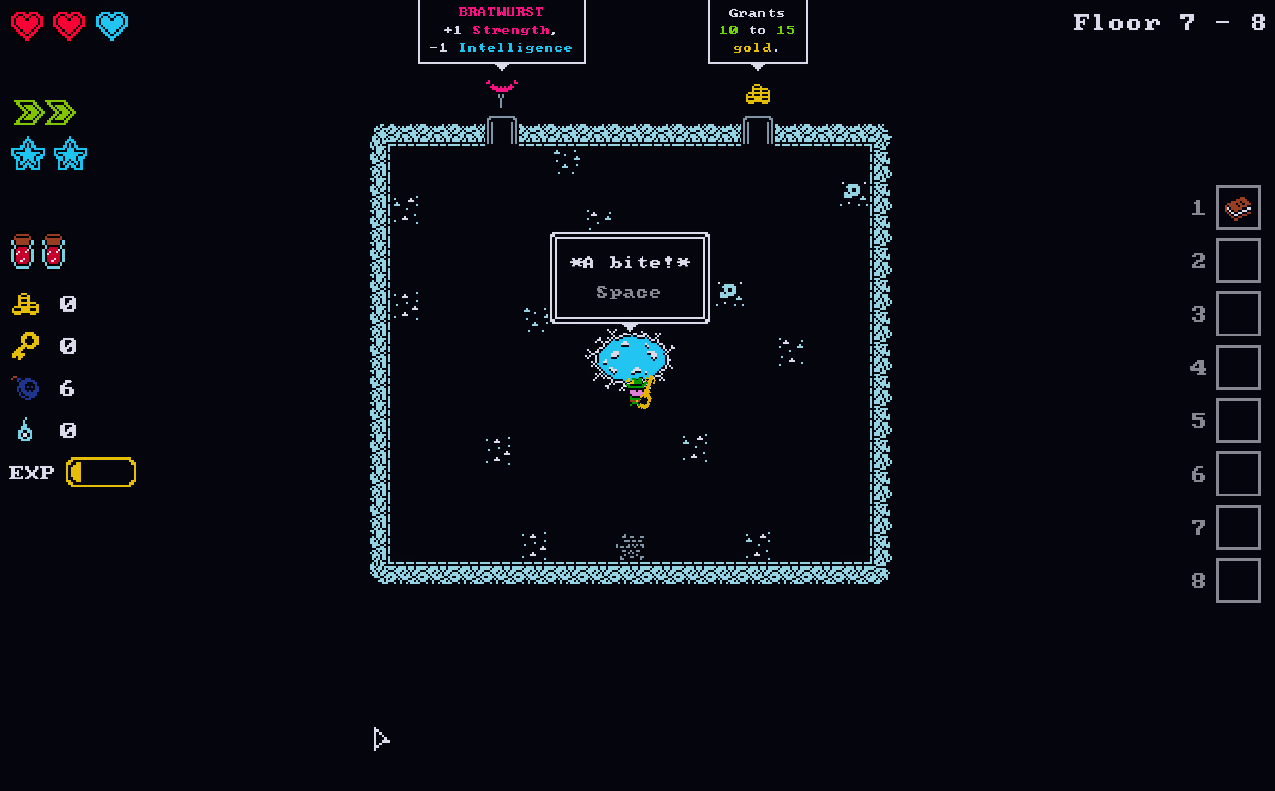Select empty inventory slot 3
The height and width of the screenshot is (791, 1275).
(1238, 314)
